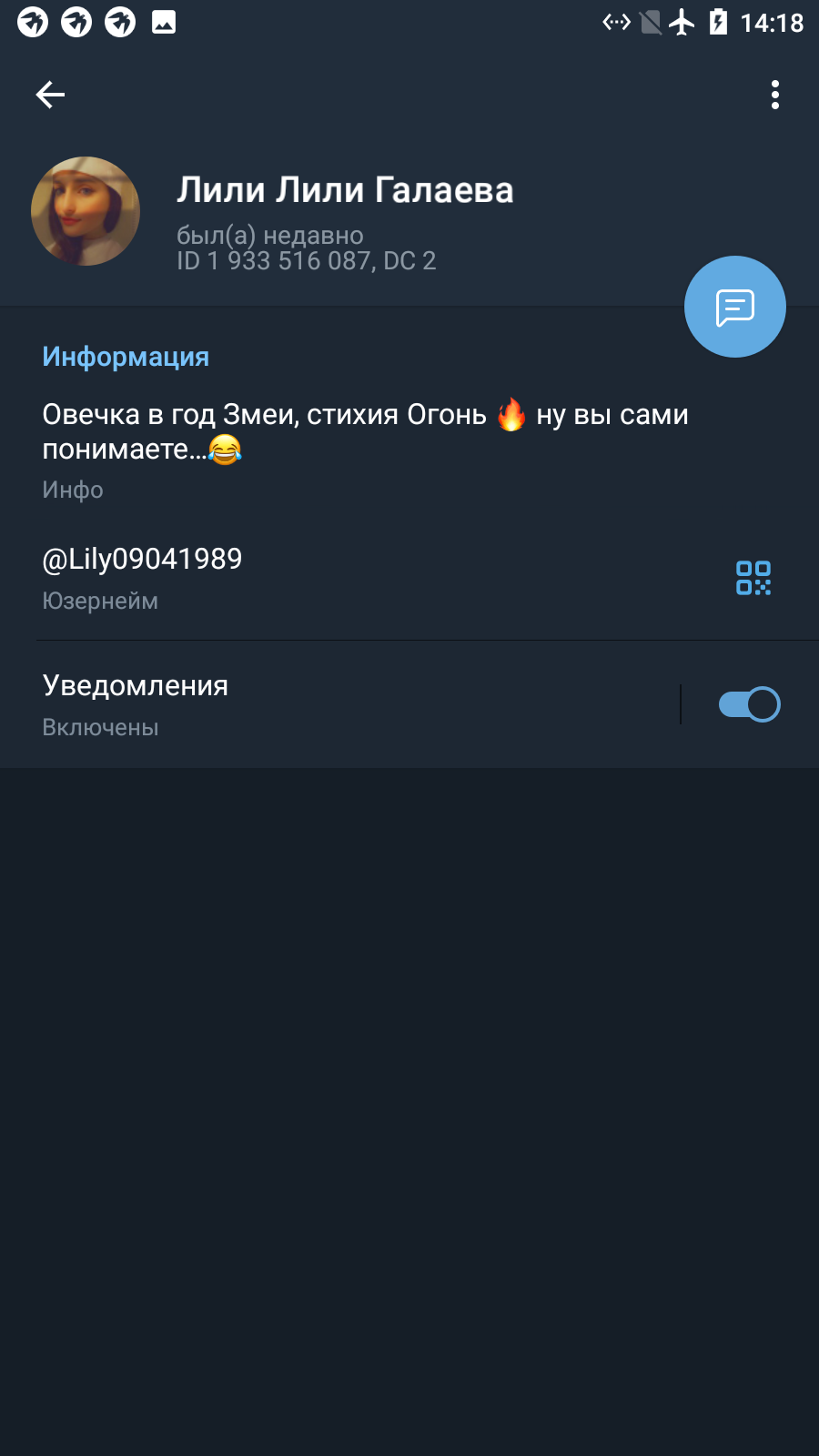Go back using the arrow icon
The width and height of the screenshot is (819, 1456).
(50, 95)
